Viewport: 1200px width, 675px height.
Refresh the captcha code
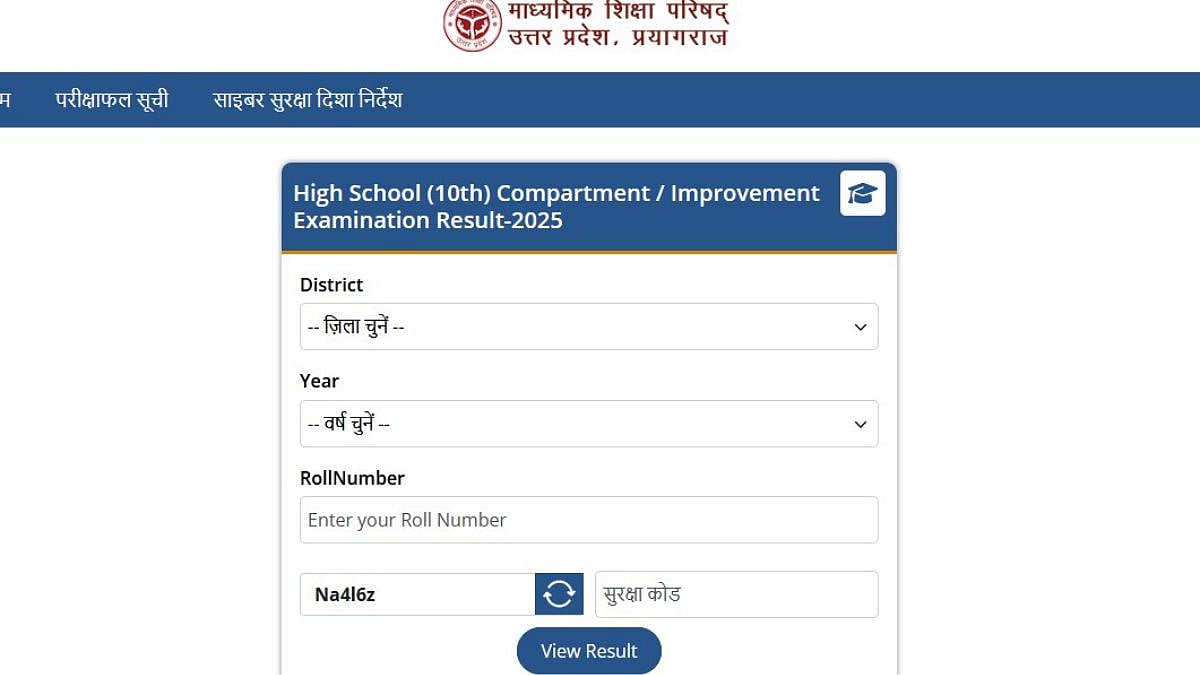click(559, 594)
